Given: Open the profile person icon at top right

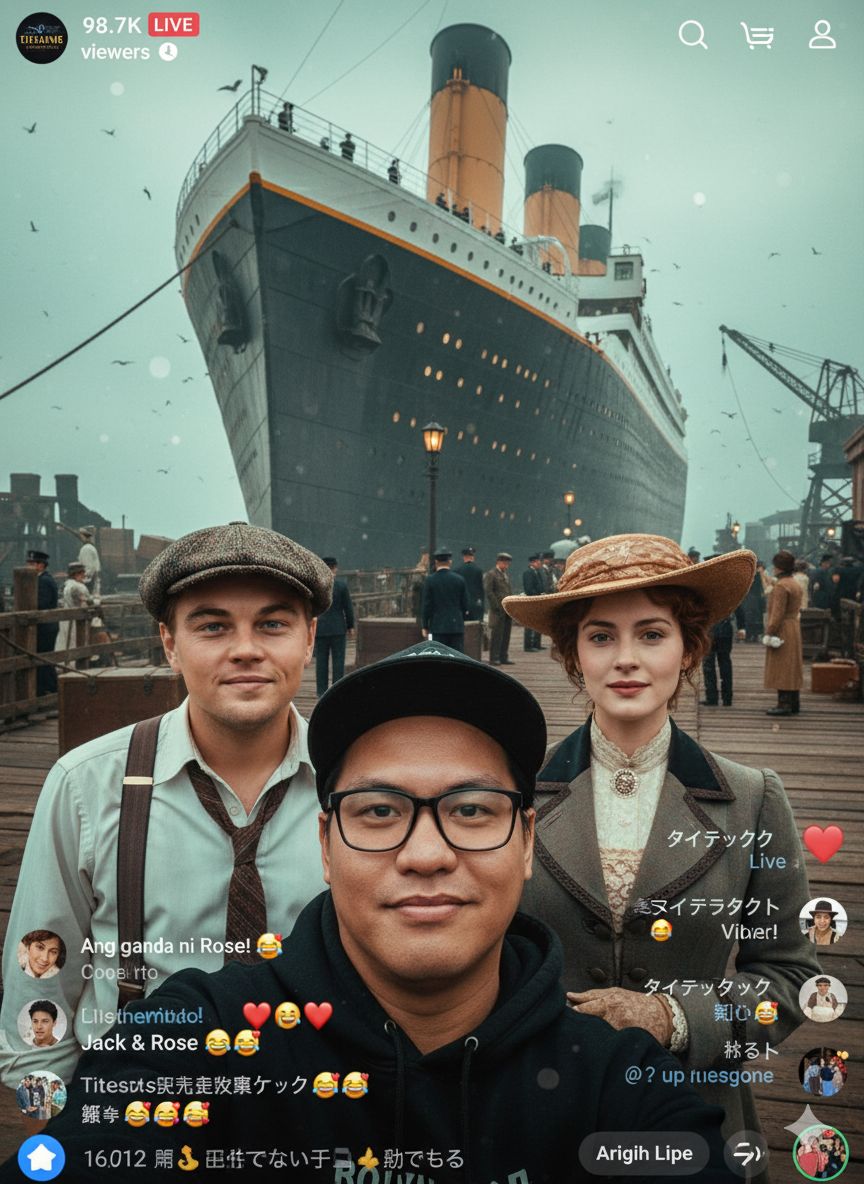Looking at the screenshot, I should coord(823,36).
